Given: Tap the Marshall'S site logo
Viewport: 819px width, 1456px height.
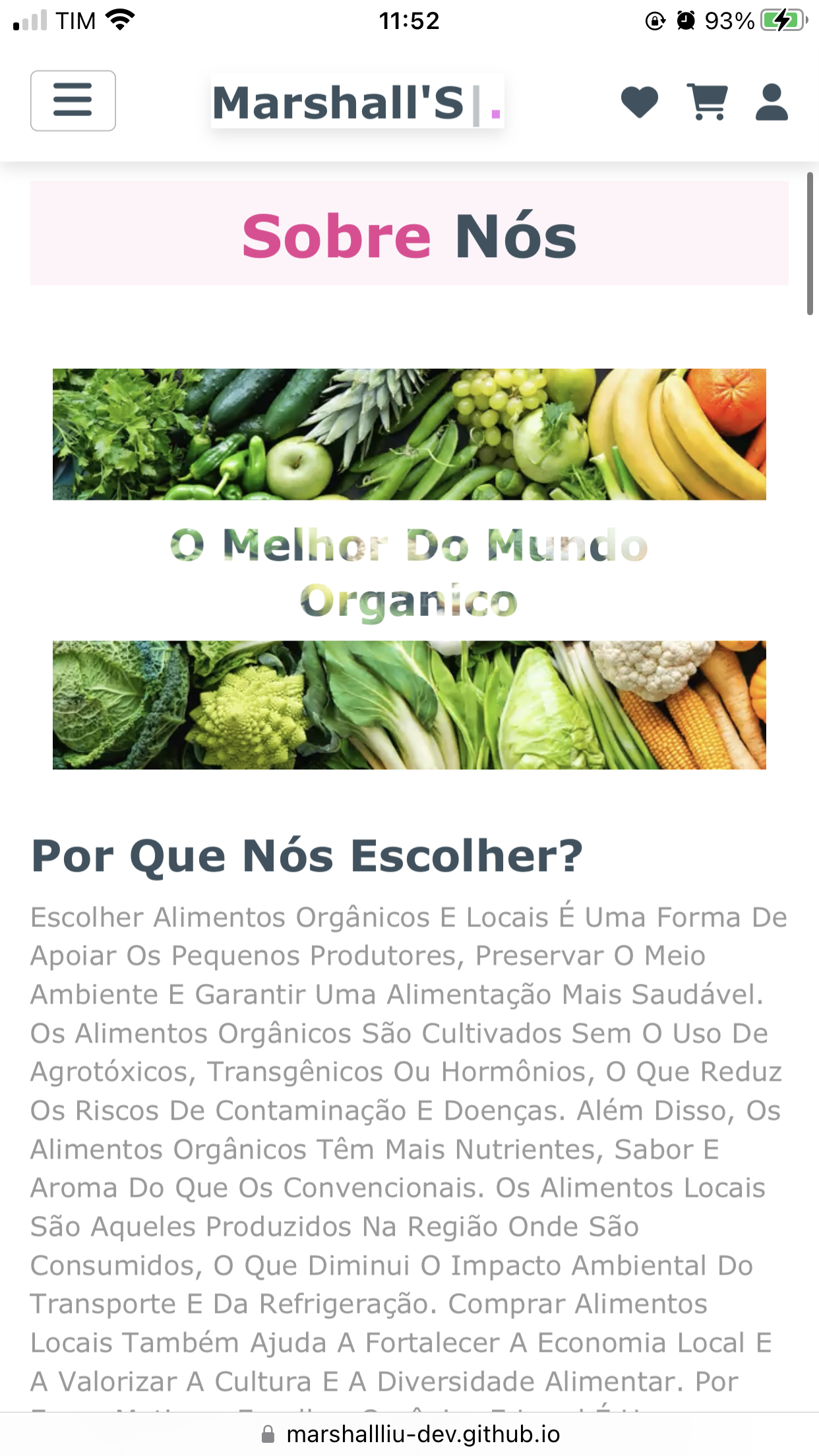Looking at the screenshot, I should point(357,102).
